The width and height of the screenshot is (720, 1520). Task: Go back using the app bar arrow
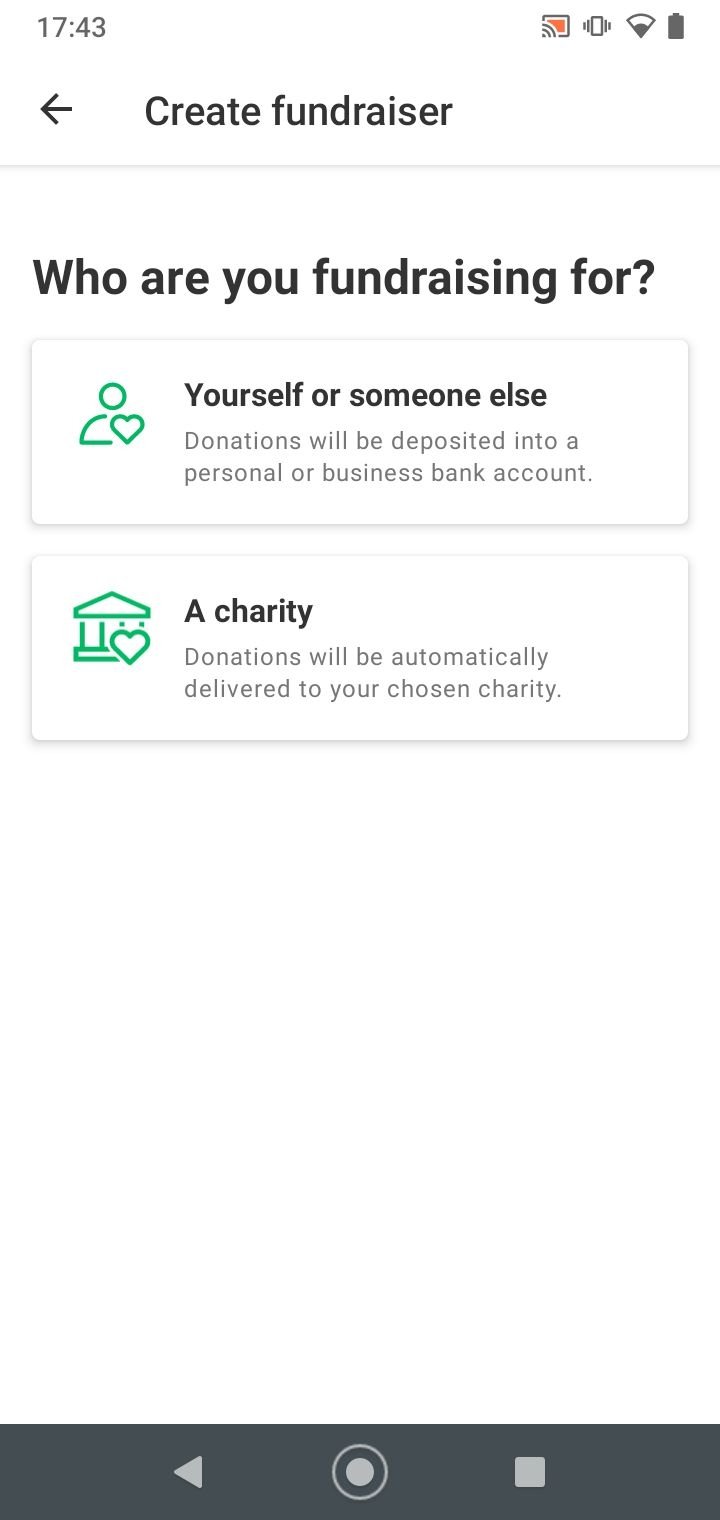(x=56, y=110)
